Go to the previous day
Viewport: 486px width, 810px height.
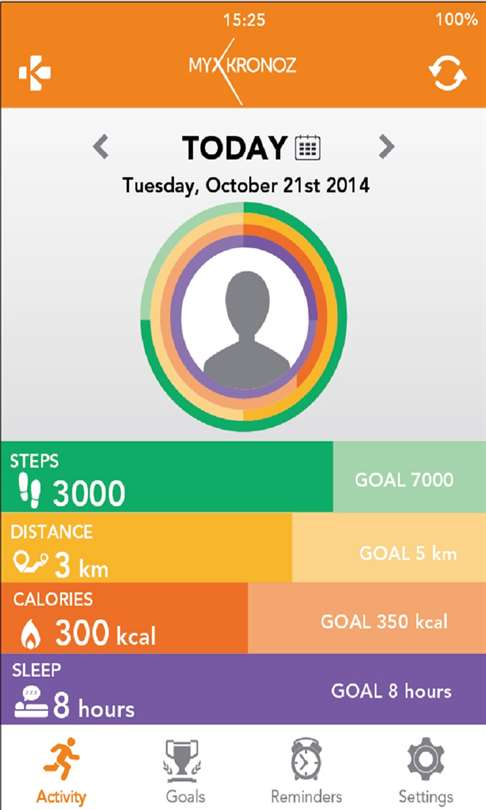(101, 147)
